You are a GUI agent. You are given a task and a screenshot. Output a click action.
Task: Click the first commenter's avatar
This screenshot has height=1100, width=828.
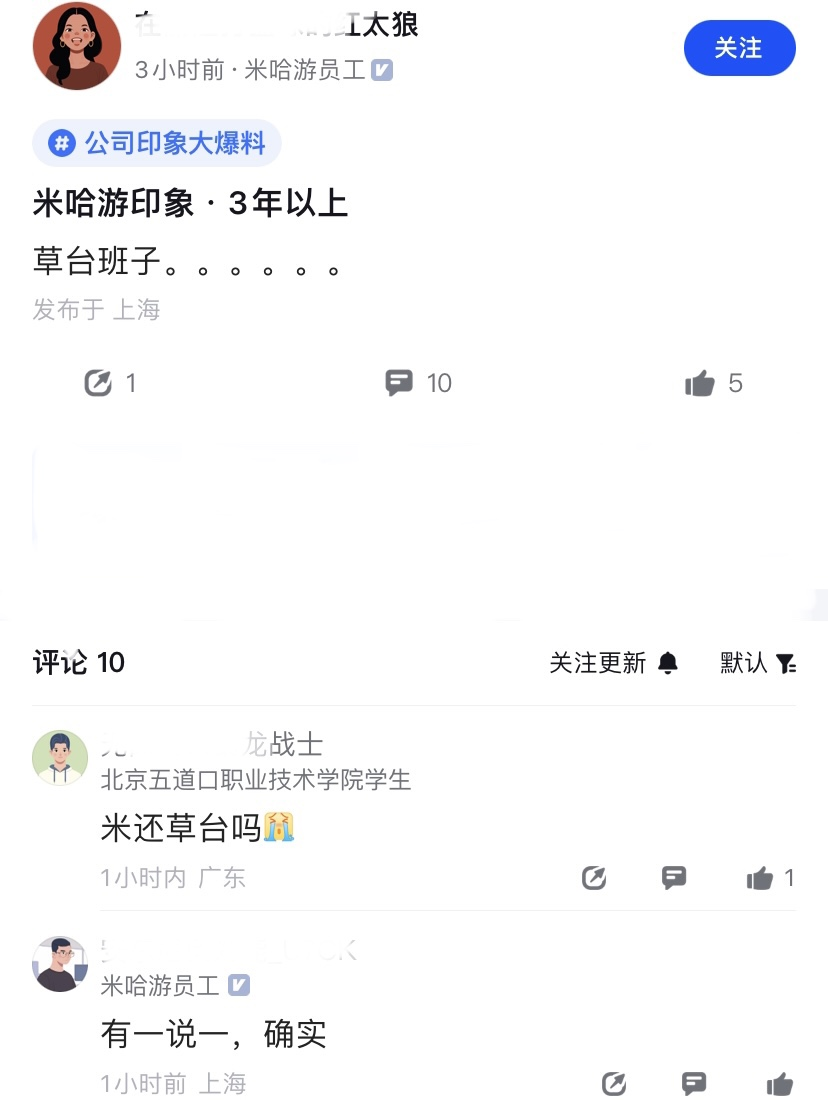click(60, 758)
